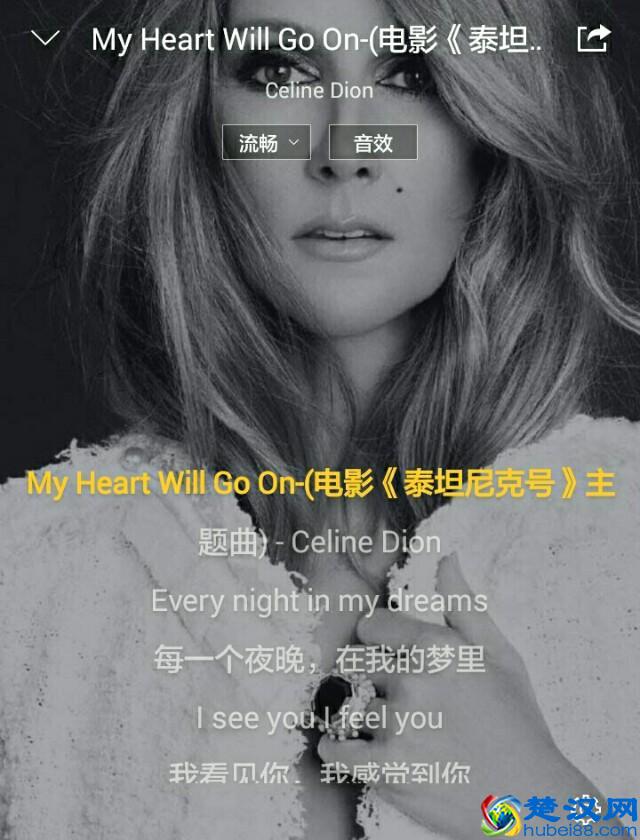Share this song

point(593,39)
